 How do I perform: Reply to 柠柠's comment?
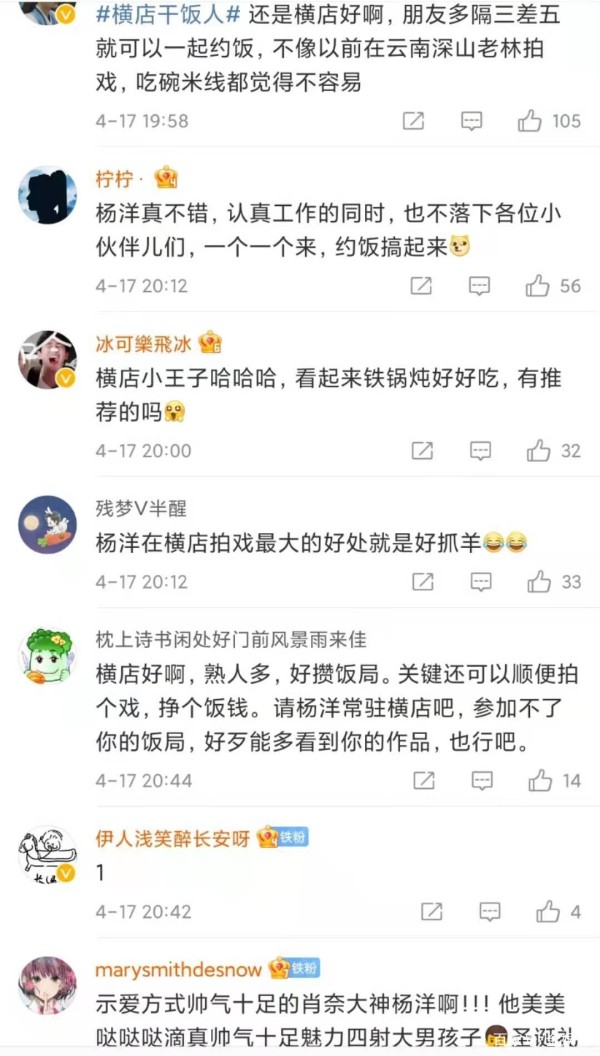pyautogui.click(x=479, y=286)
